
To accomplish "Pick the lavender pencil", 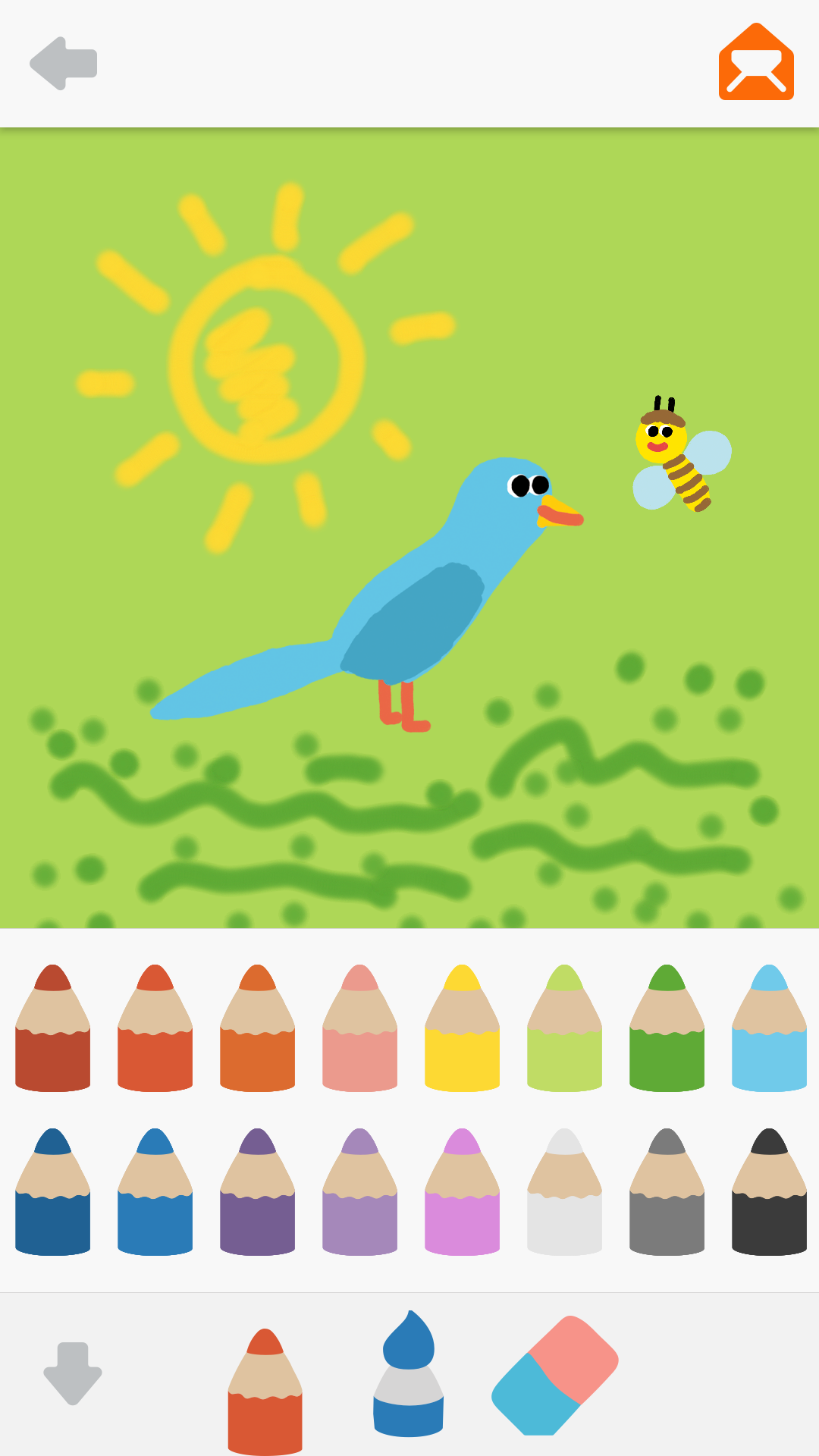I will [360, 1194].
